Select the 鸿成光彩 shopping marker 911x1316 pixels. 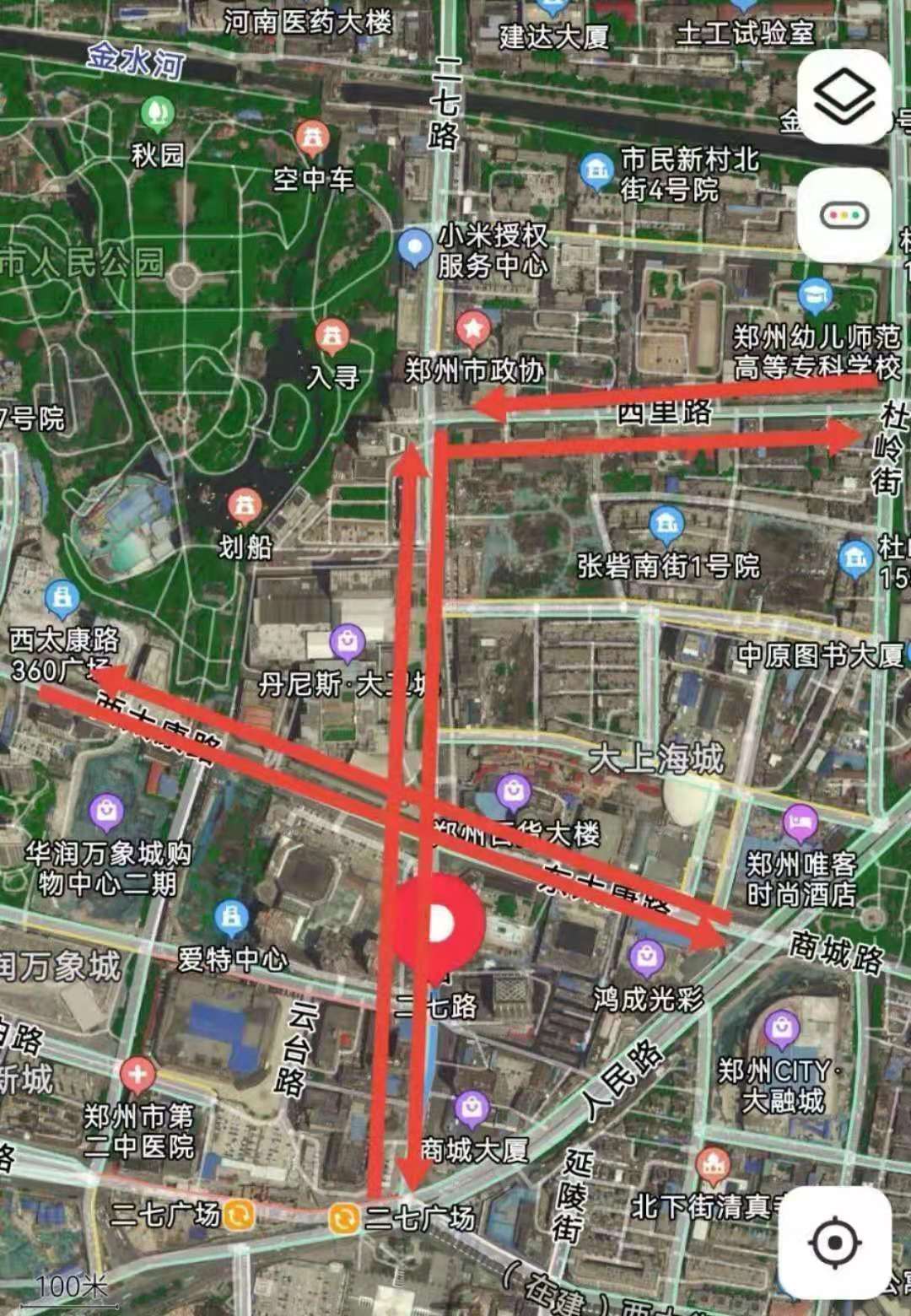647,957
